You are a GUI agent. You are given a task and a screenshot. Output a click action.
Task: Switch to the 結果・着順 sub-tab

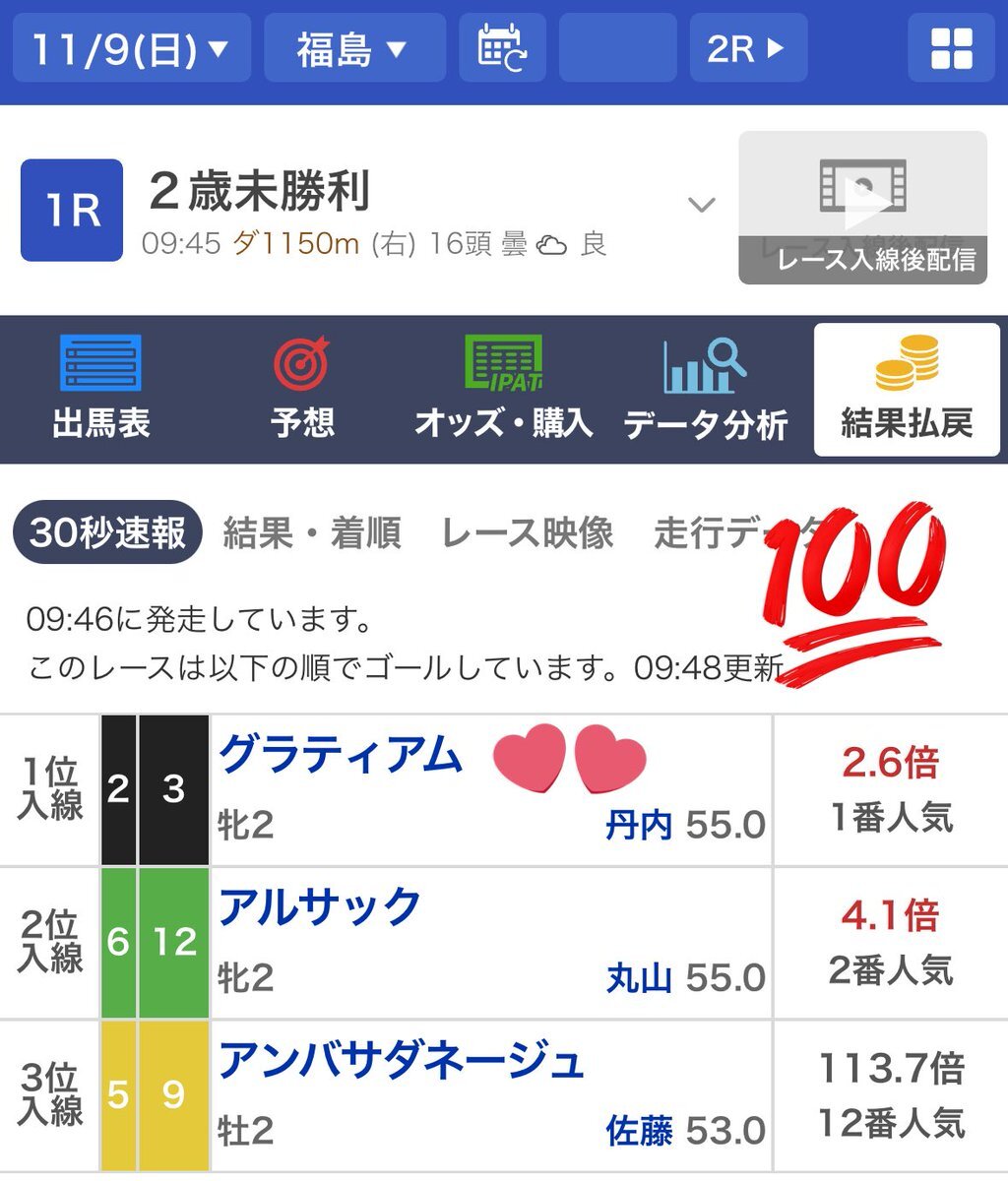pos(312,532)
